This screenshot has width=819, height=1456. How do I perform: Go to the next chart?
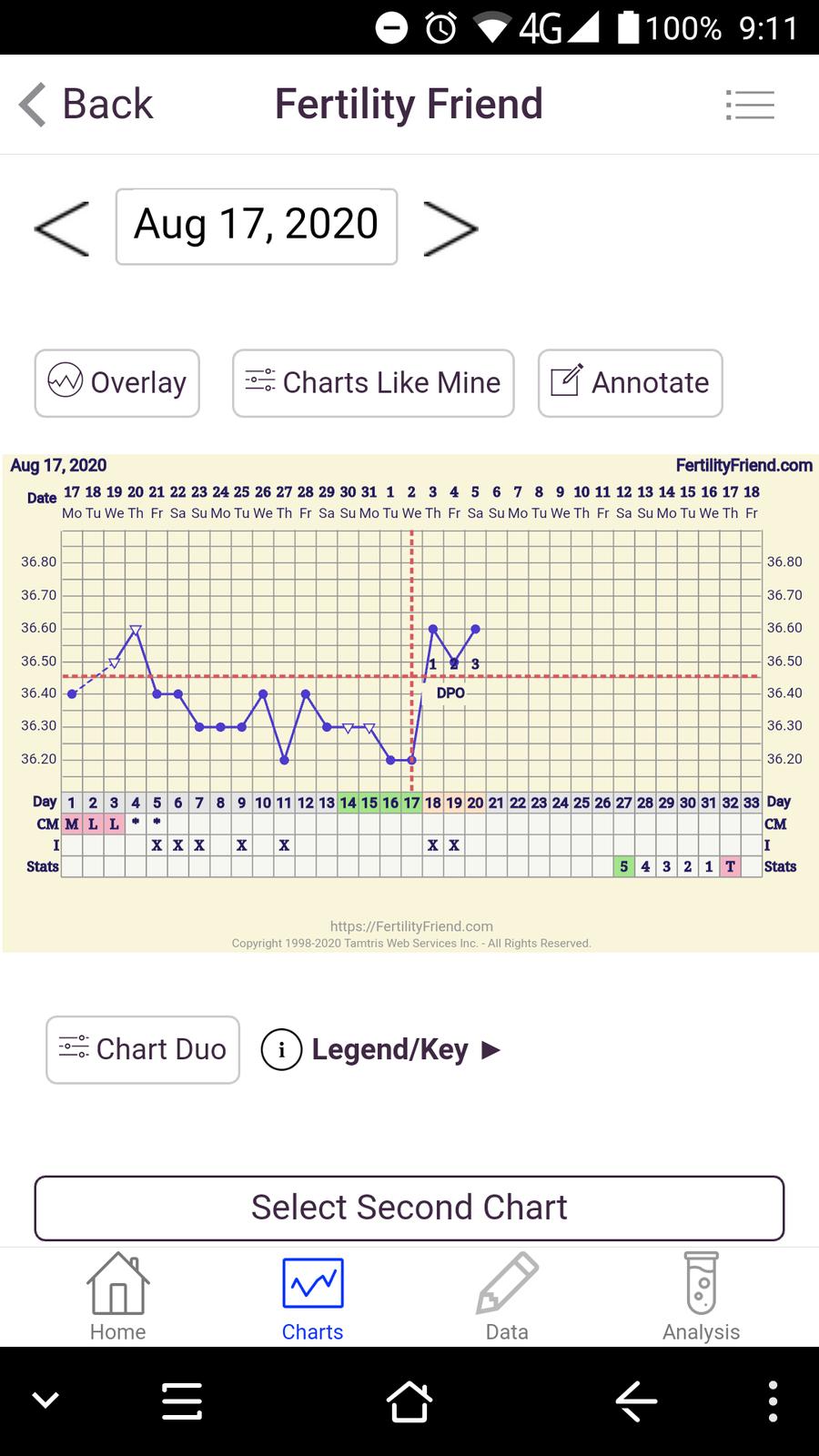tap(450, 227)
